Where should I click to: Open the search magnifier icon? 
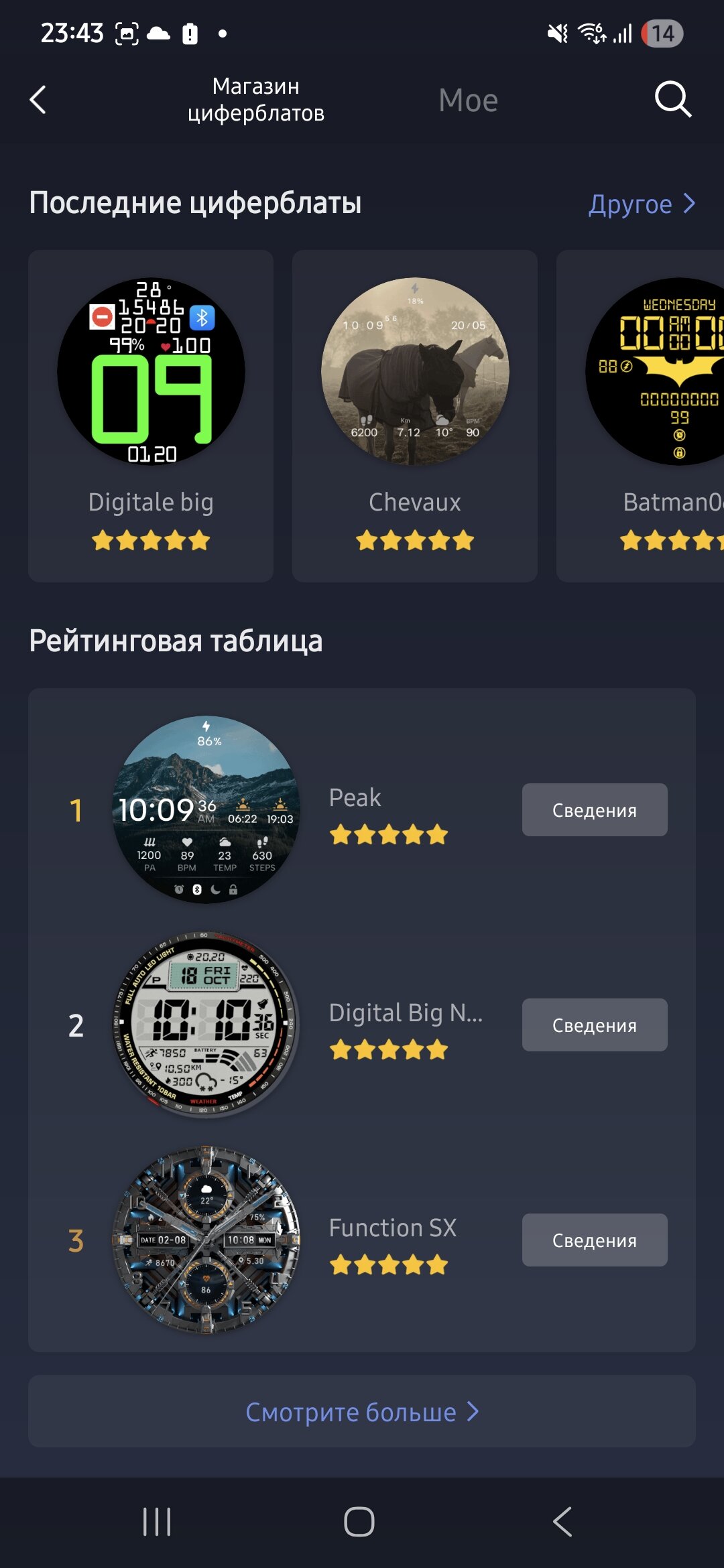(x=672, y=100)
